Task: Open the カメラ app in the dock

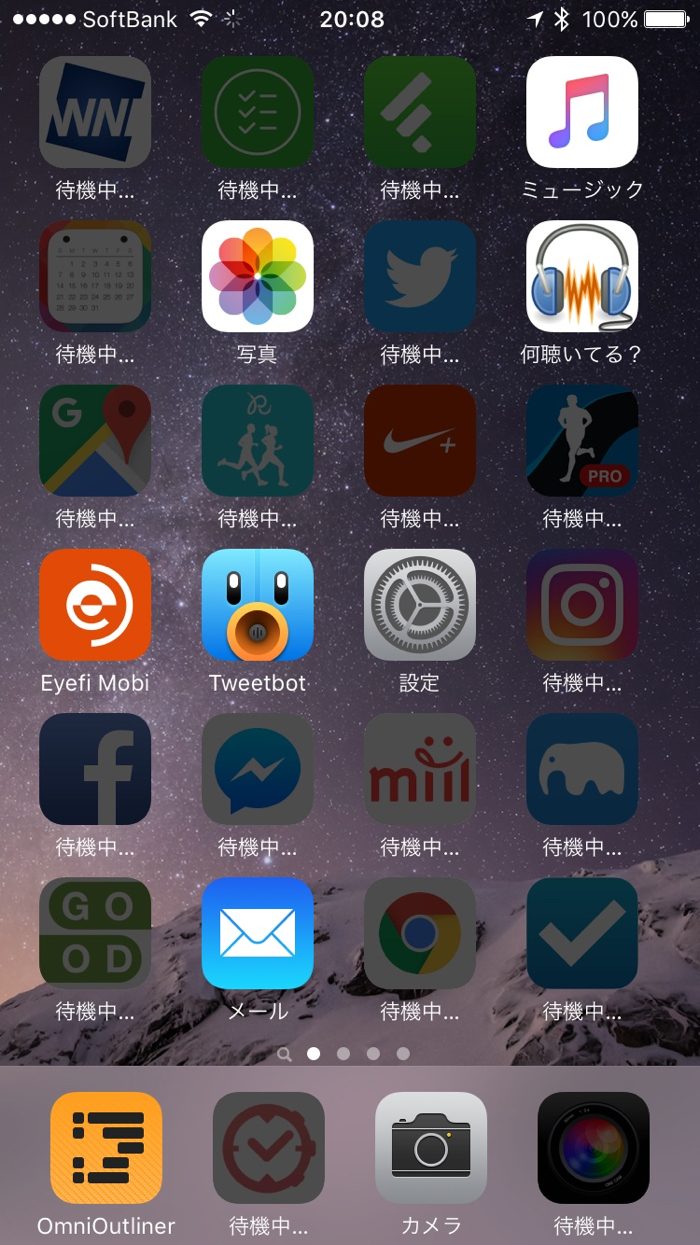Action: coord(431,1147)
